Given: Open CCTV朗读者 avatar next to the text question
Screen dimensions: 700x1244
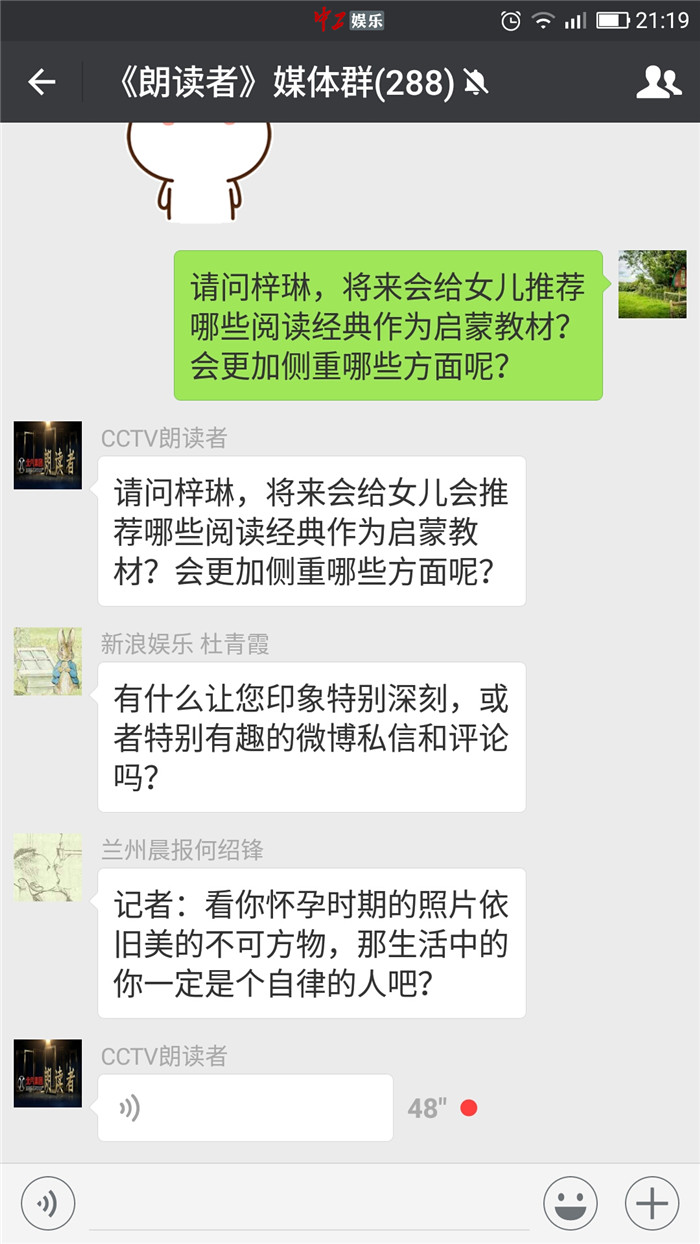Looking at the screenshot, I should tap(47, 455).
